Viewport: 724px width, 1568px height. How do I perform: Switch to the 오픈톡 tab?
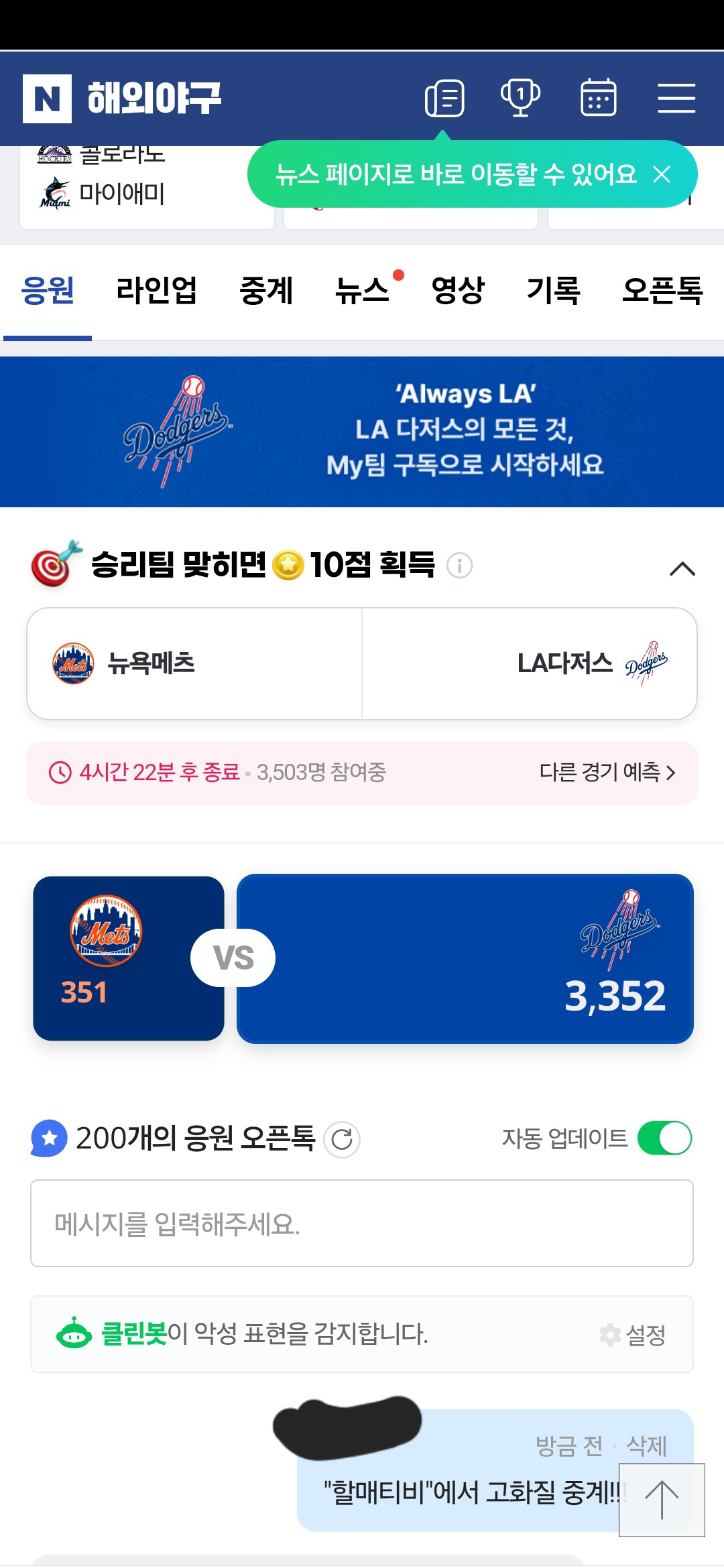pyautogui.click(x=662, y=291)
